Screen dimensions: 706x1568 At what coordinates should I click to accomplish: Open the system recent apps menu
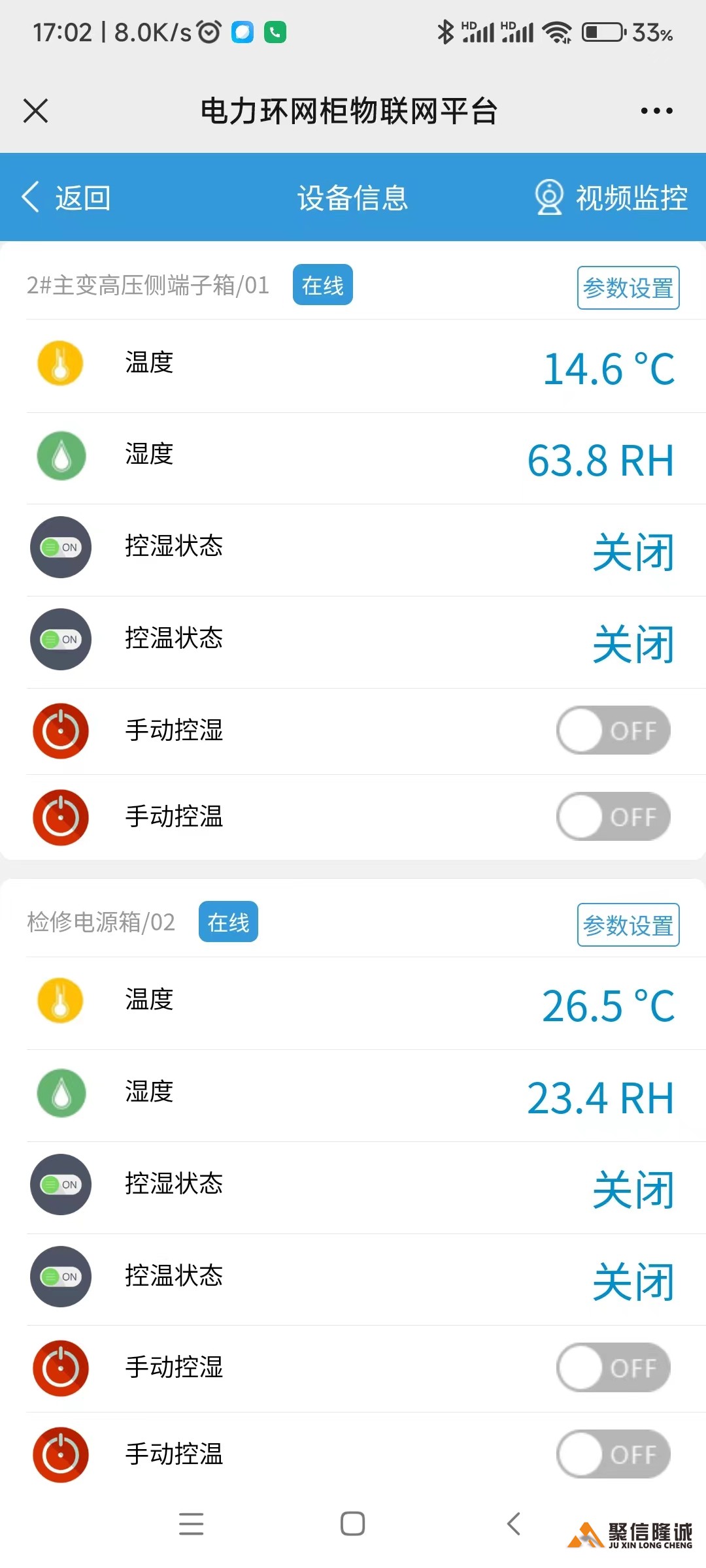[191, 1524]
